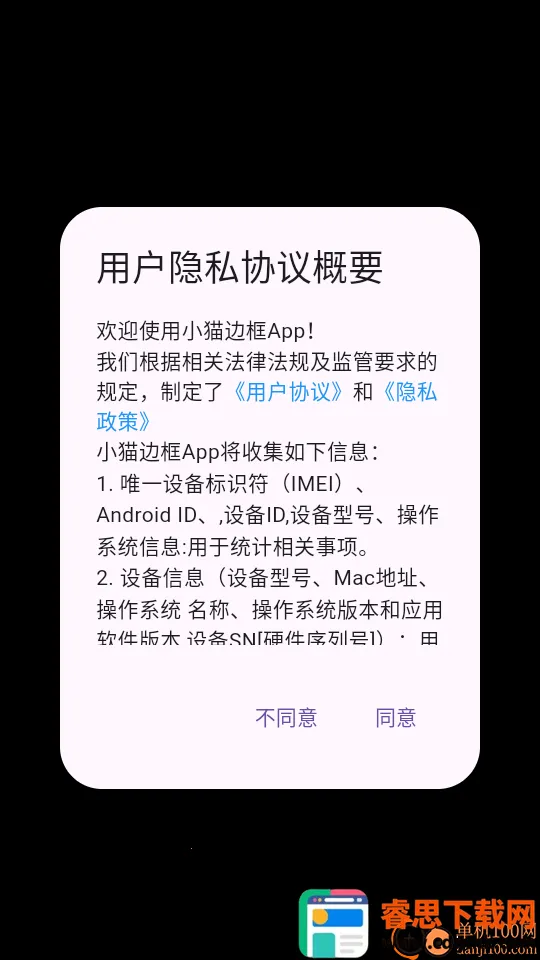Tap 同意 to accept the privacy agreement
This screenshot has height=960, width=540.
[396, 717]
